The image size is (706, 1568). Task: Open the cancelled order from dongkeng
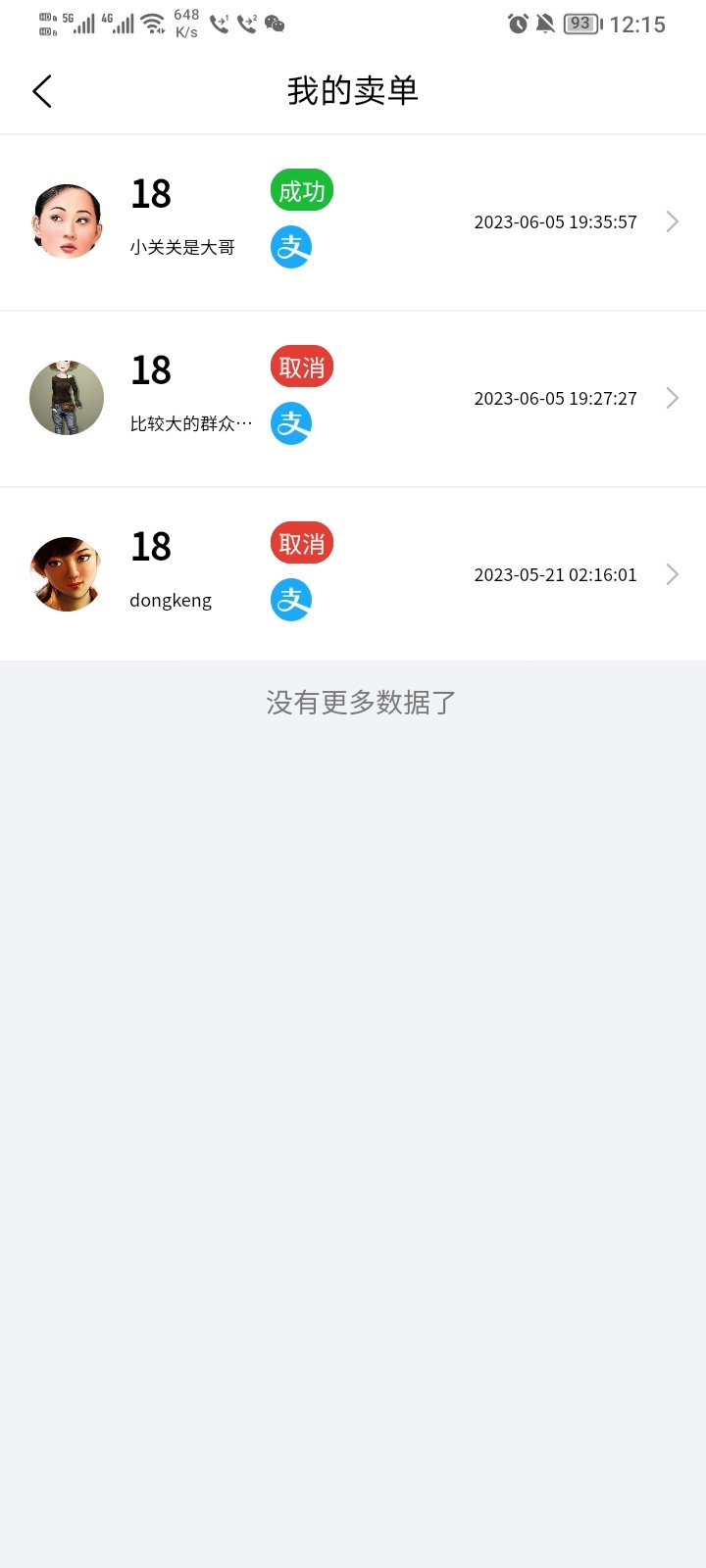tap(353, 575)
